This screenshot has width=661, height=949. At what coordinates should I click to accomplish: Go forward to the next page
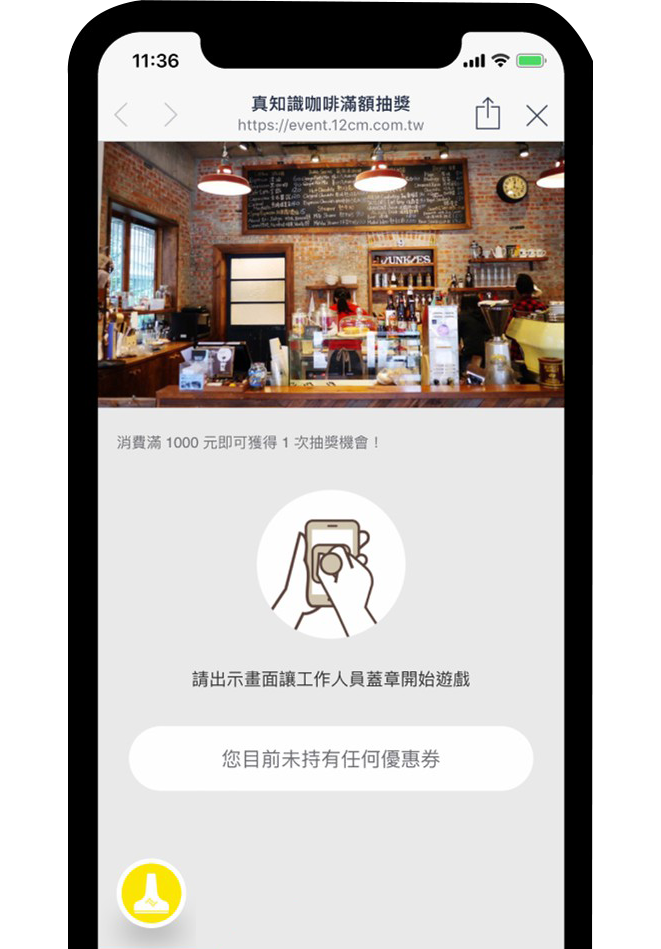point(170,115)
